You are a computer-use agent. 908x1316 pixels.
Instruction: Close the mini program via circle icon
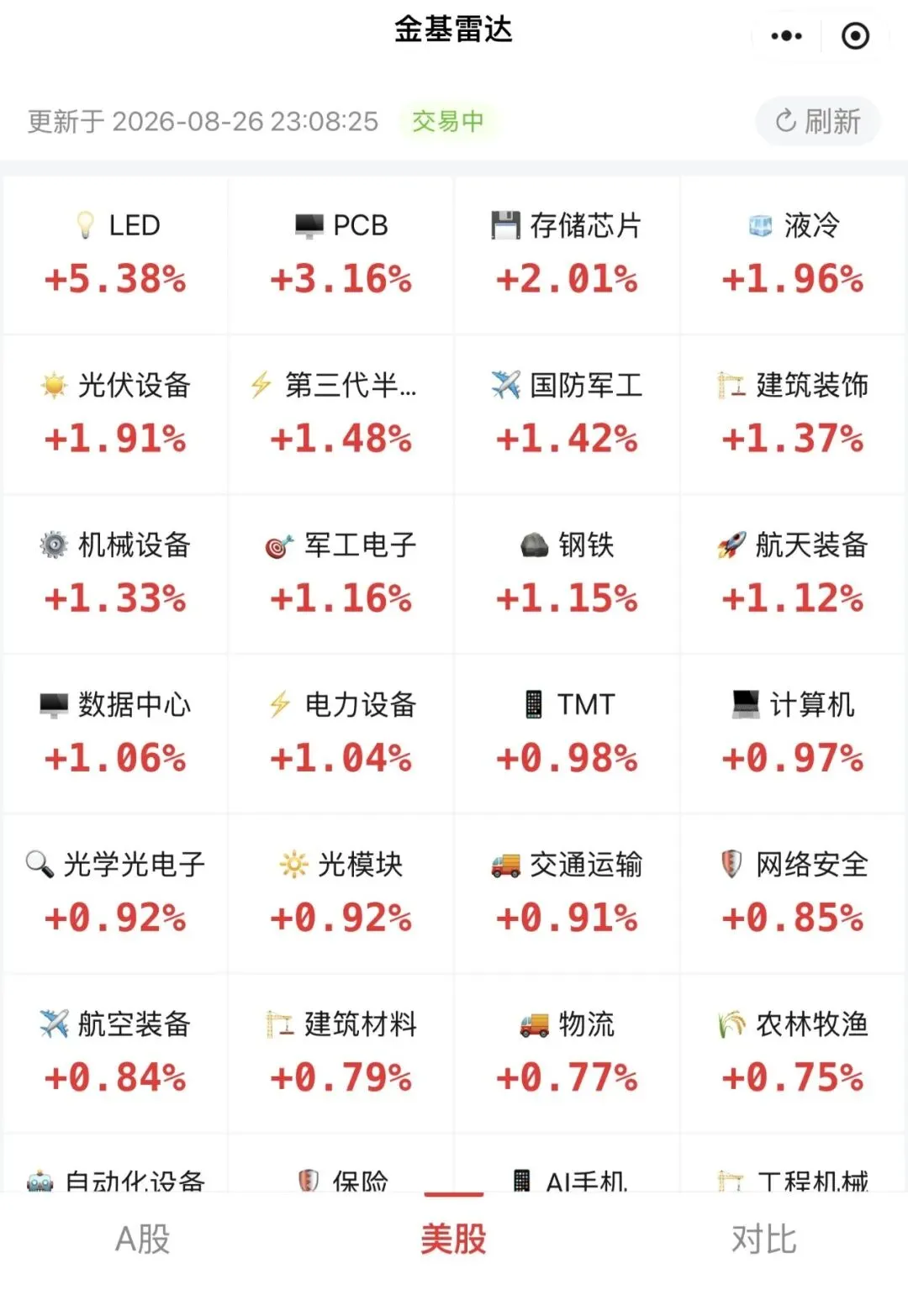tap(855, 36)
